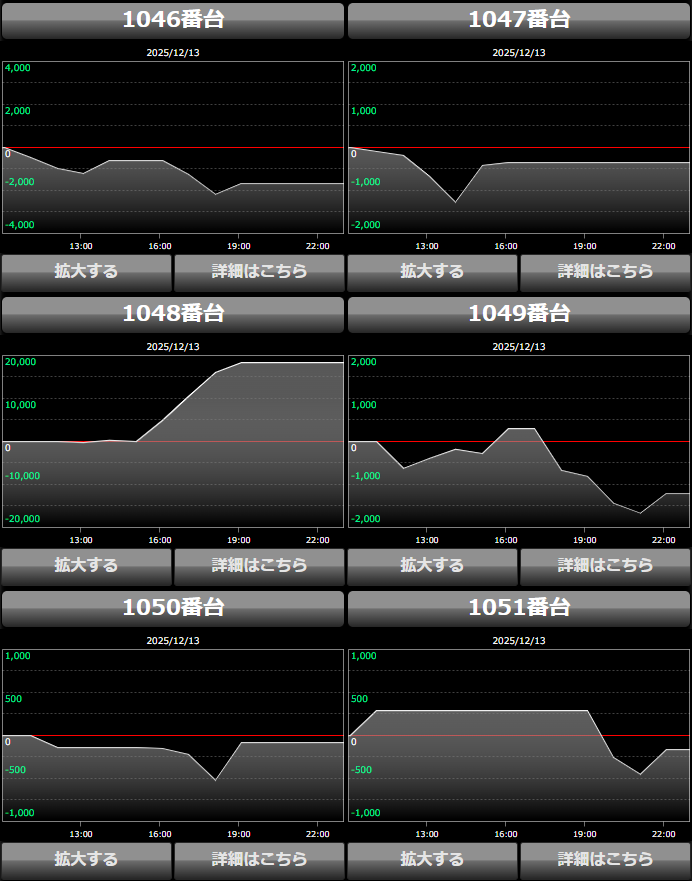Viewport: 692px width, 881px height.
Task: Enlarge the graph for machine 1049
Action: coord(432,566)
